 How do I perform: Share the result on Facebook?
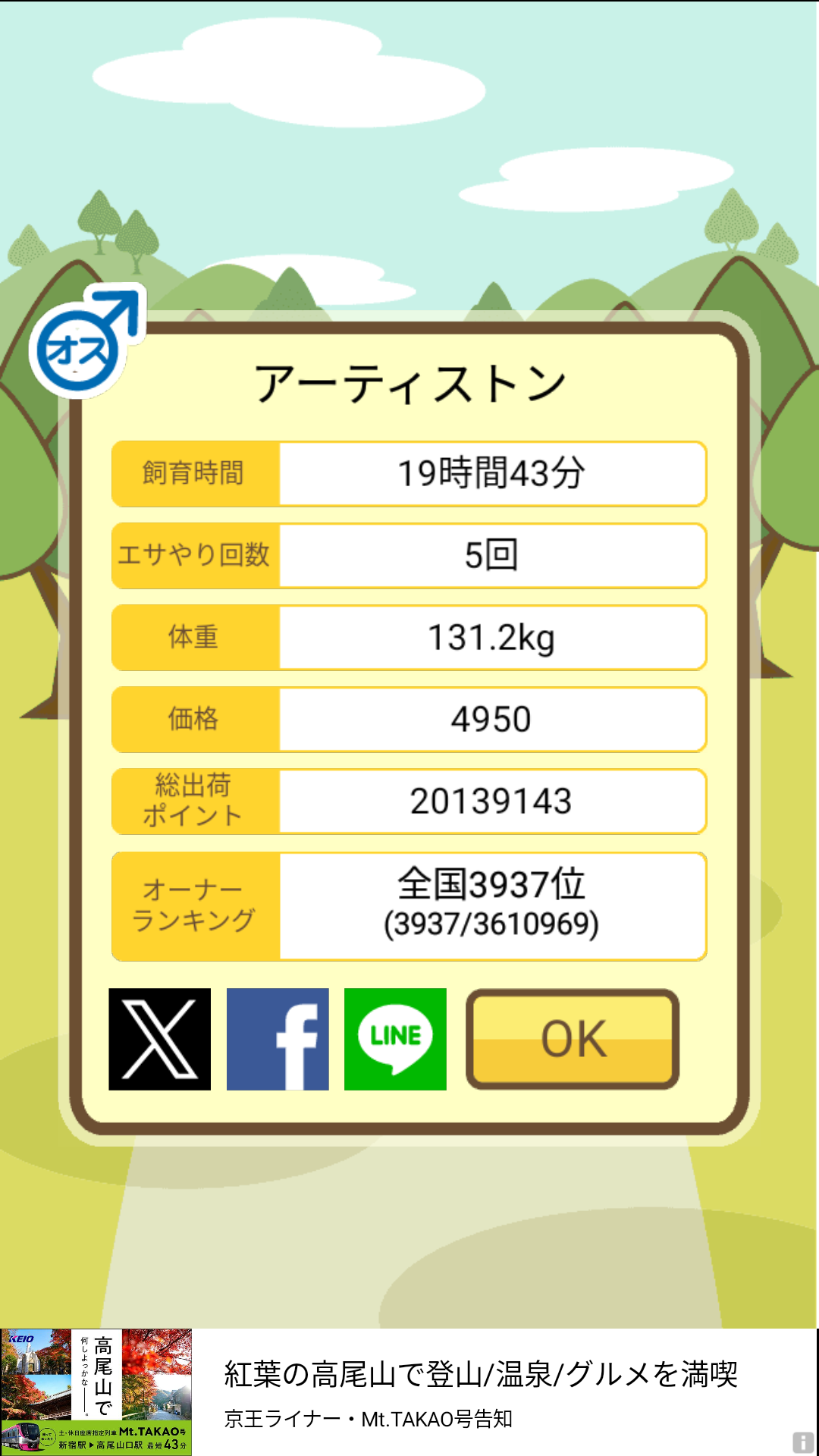pyautogui.click(x=278, y=1039)
